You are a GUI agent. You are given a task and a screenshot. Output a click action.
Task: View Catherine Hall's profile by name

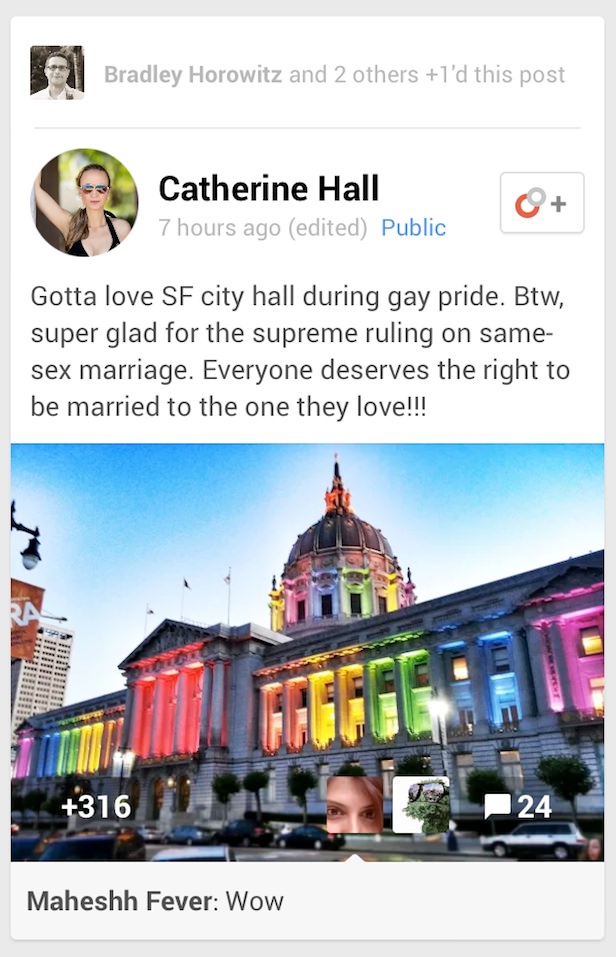point(268,188)
